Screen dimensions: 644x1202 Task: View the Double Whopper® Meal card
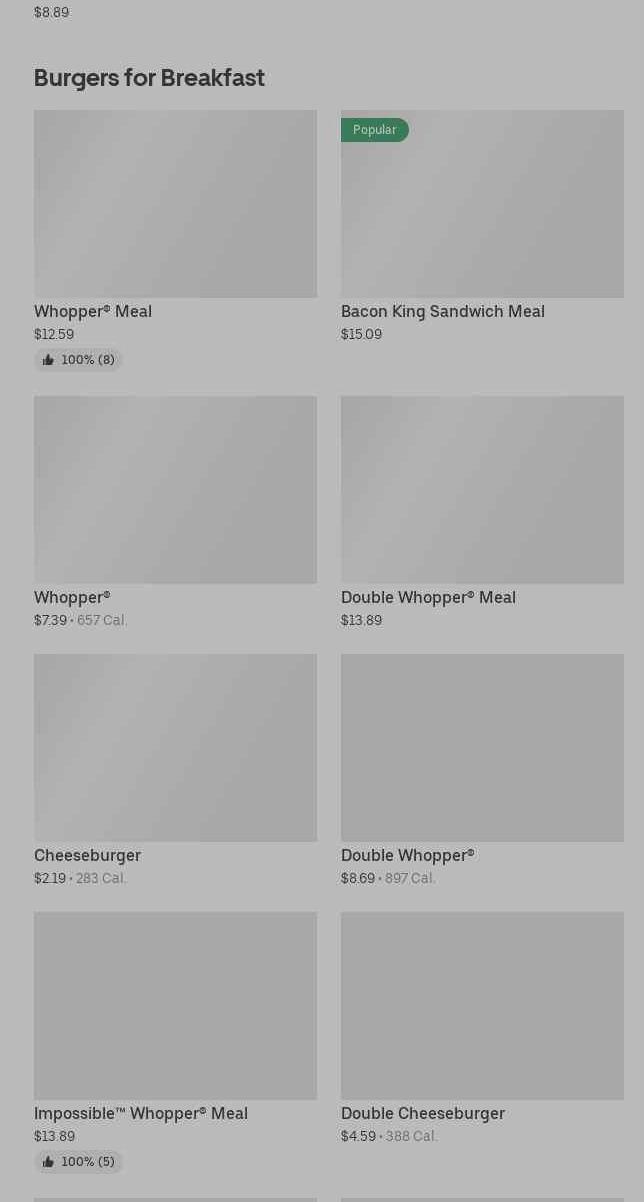482,490
